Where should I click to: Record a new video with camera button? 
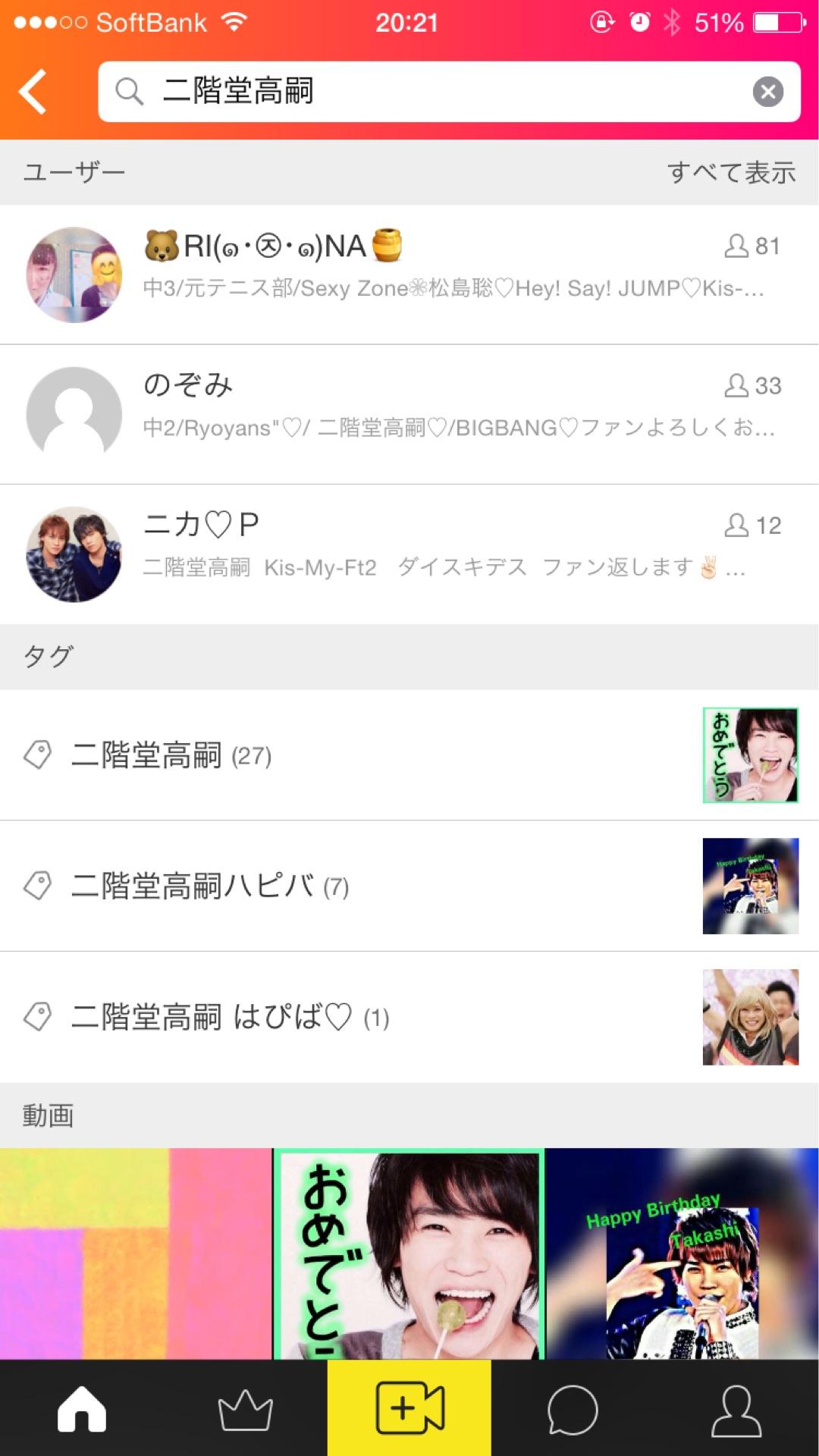pos(409,1408)
